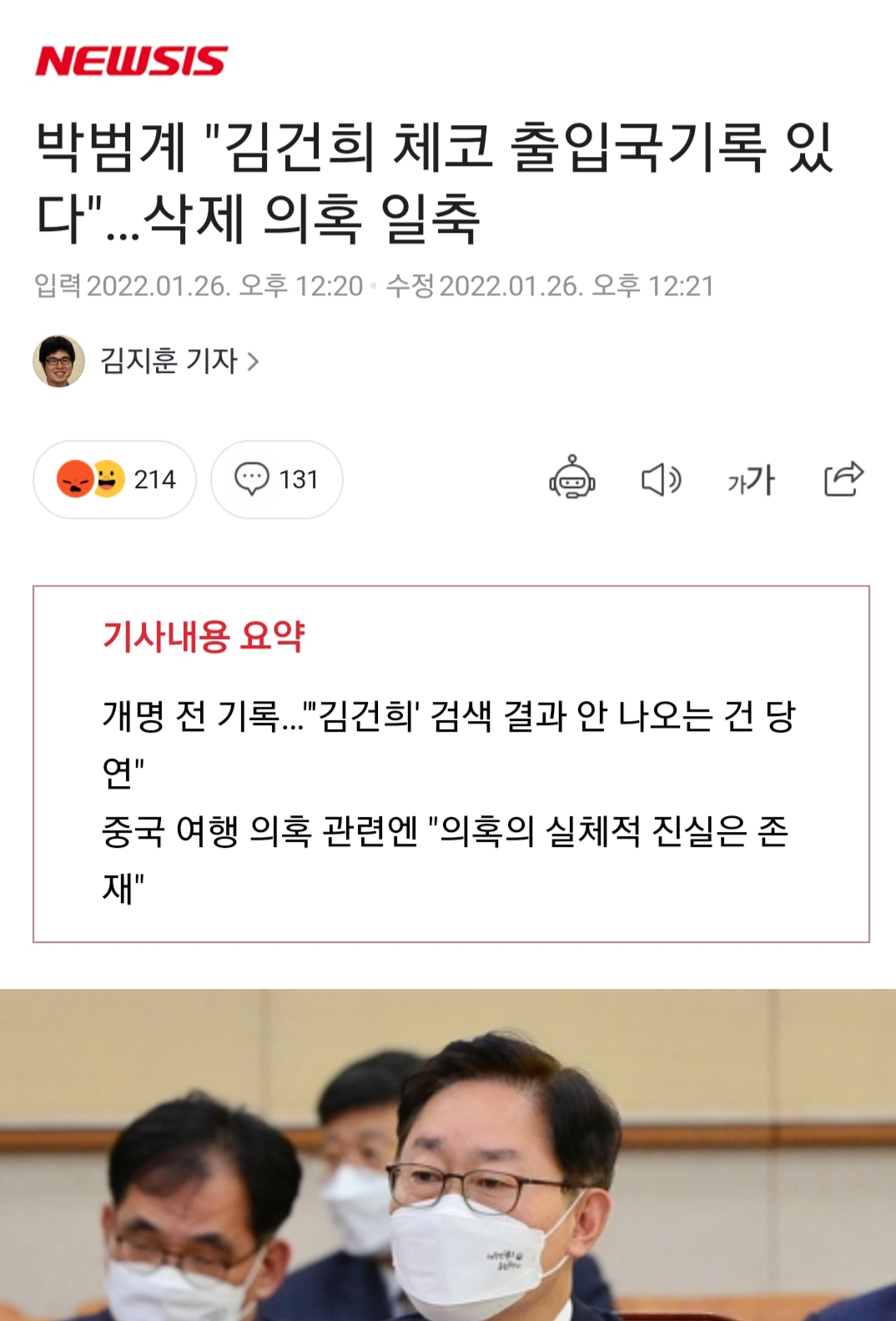Open the 131 comments

point(276,480)
